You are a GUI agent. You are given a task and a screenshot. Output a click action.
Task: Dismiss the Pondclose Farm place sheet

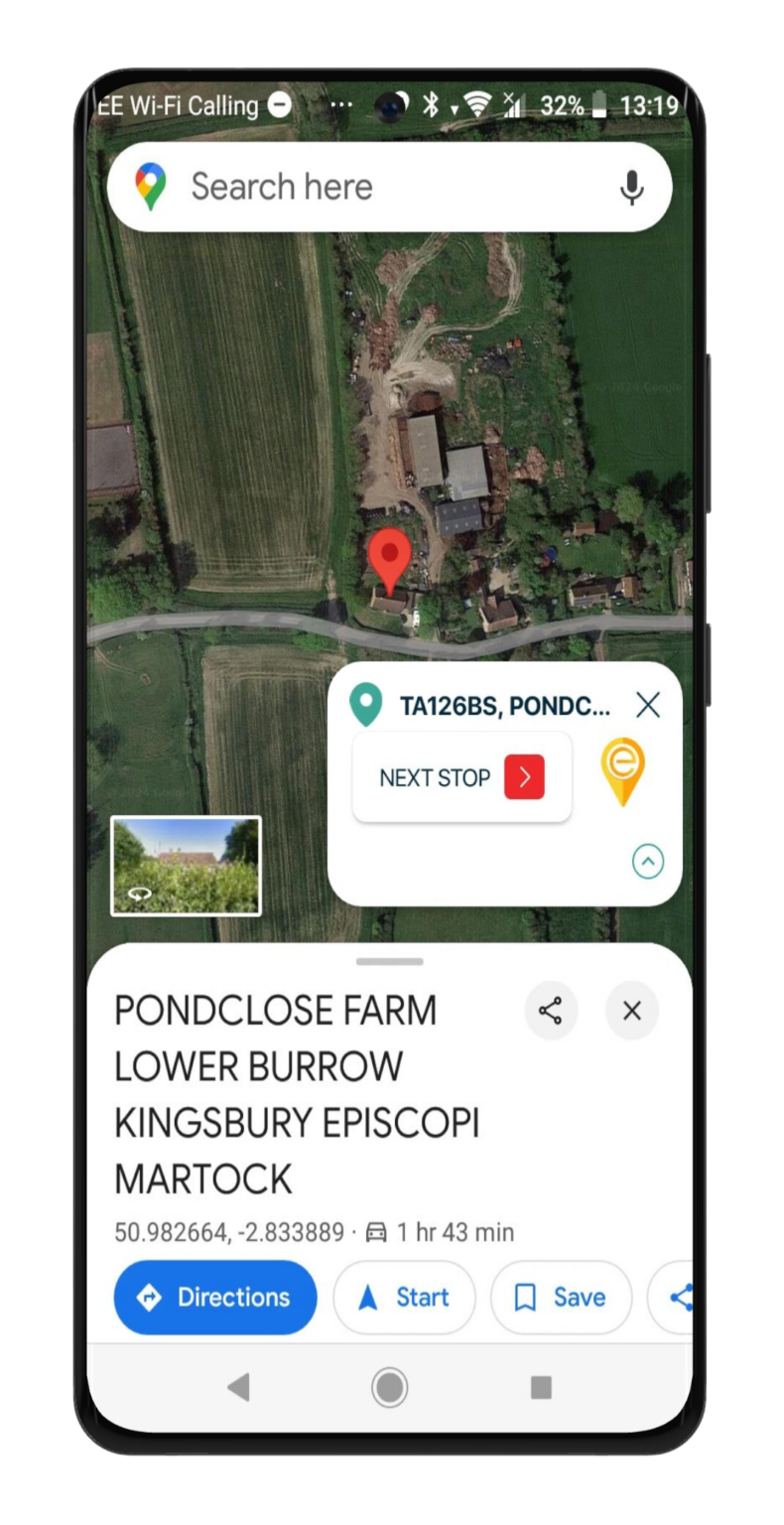click(x=632, y=1011)
